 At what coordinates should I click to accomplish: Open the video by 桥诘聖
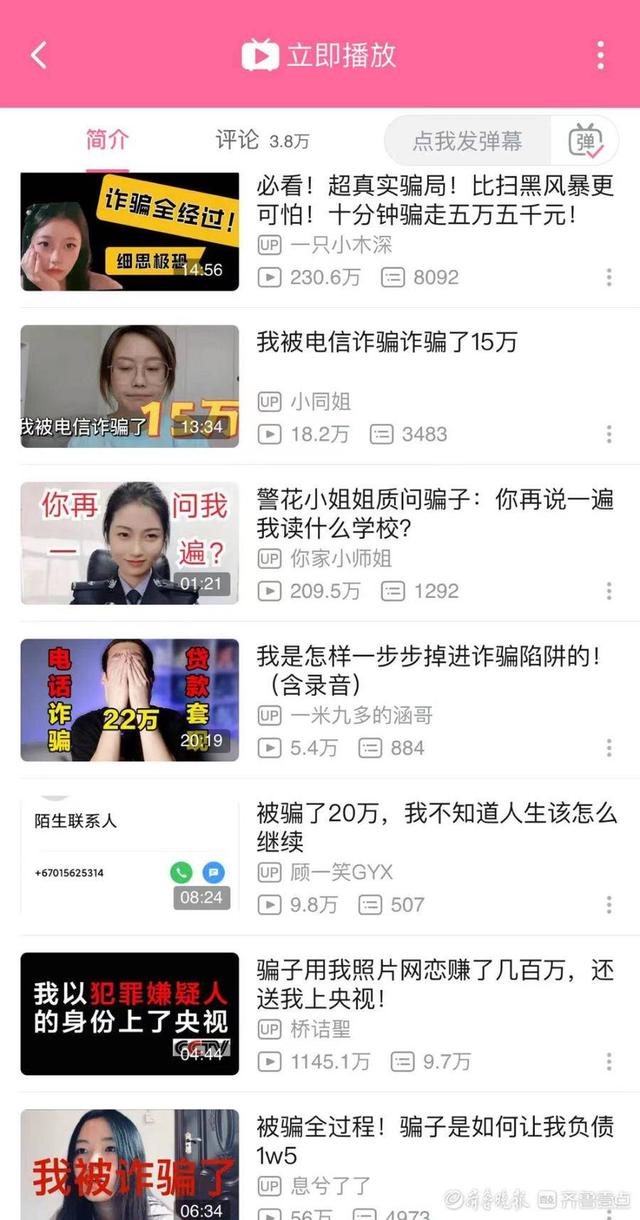[x=130, y=1013]
